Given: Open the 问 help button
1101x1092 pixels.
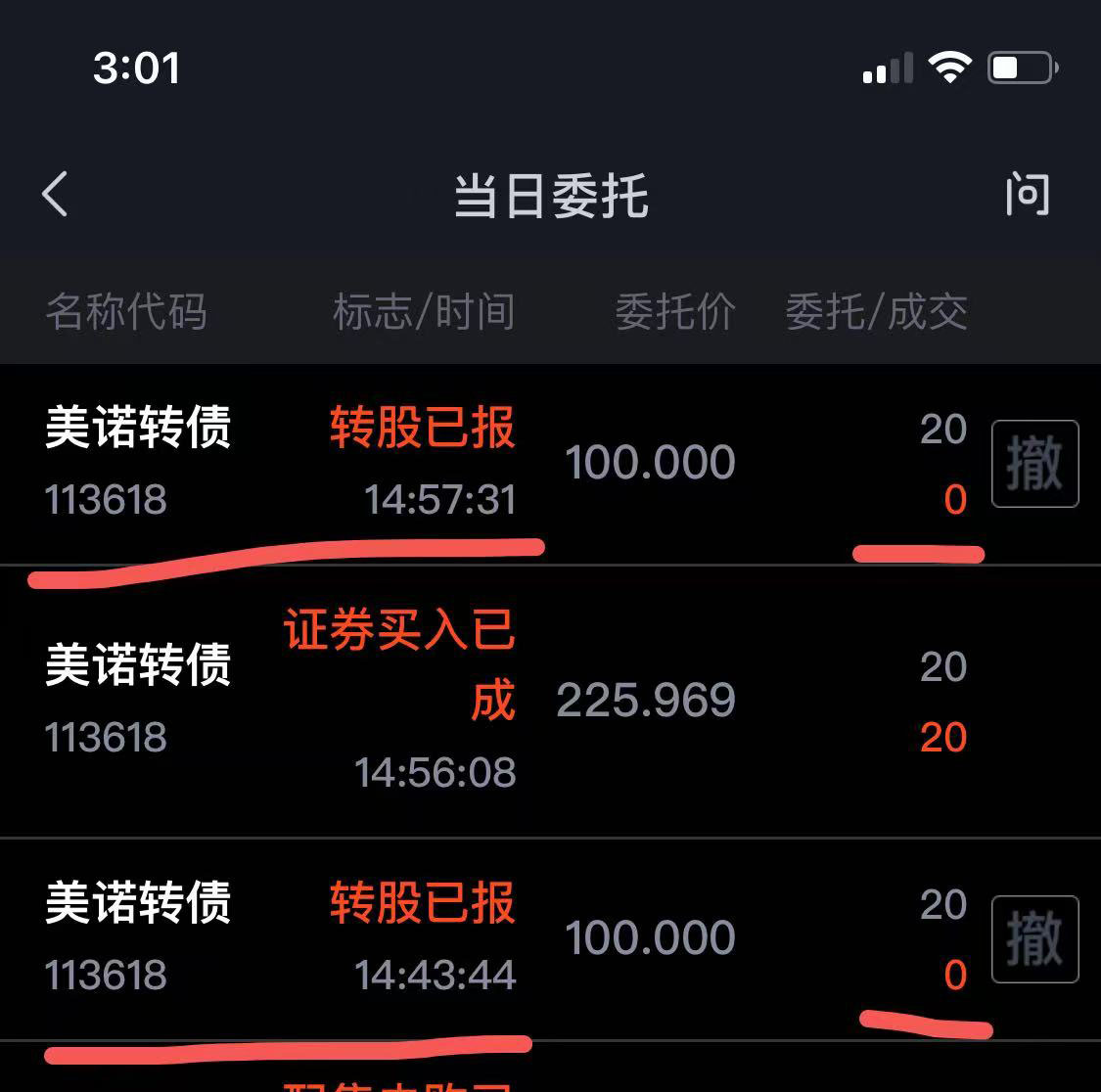Looking at the screenshot, I should tap(1027, 195).
